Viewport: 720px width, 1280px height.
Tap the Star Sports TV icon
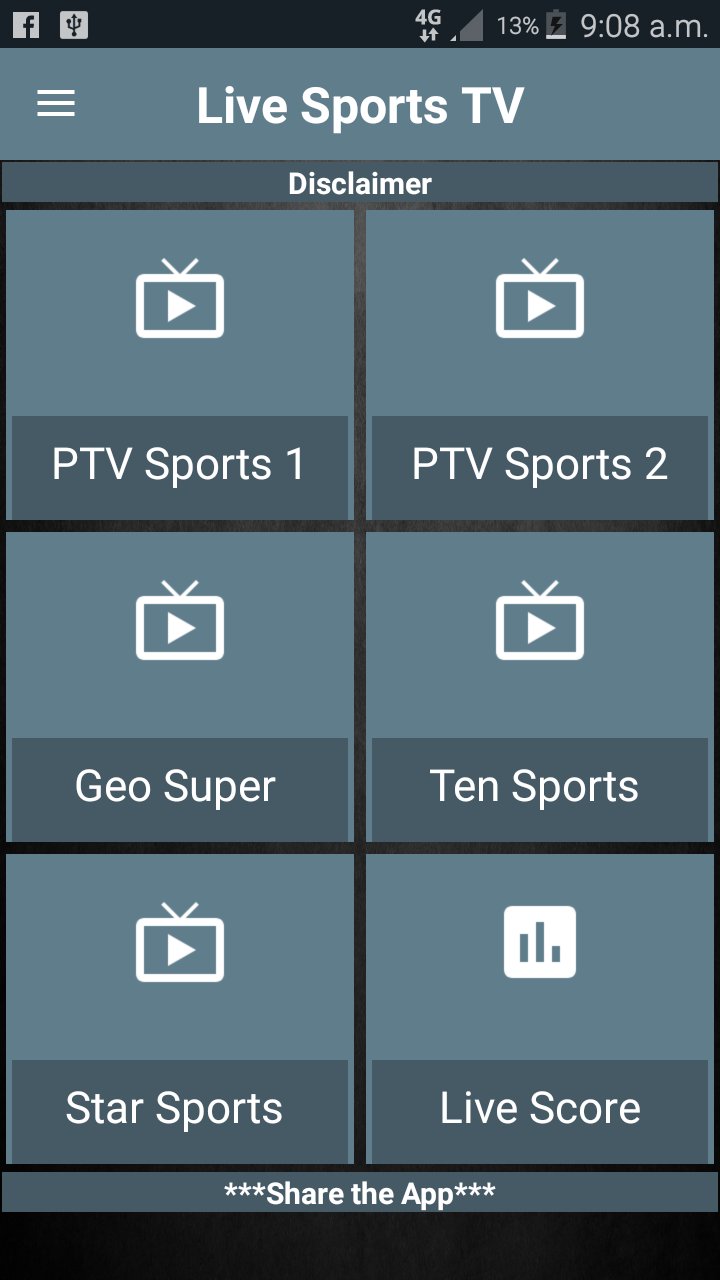tap(179, 944)
